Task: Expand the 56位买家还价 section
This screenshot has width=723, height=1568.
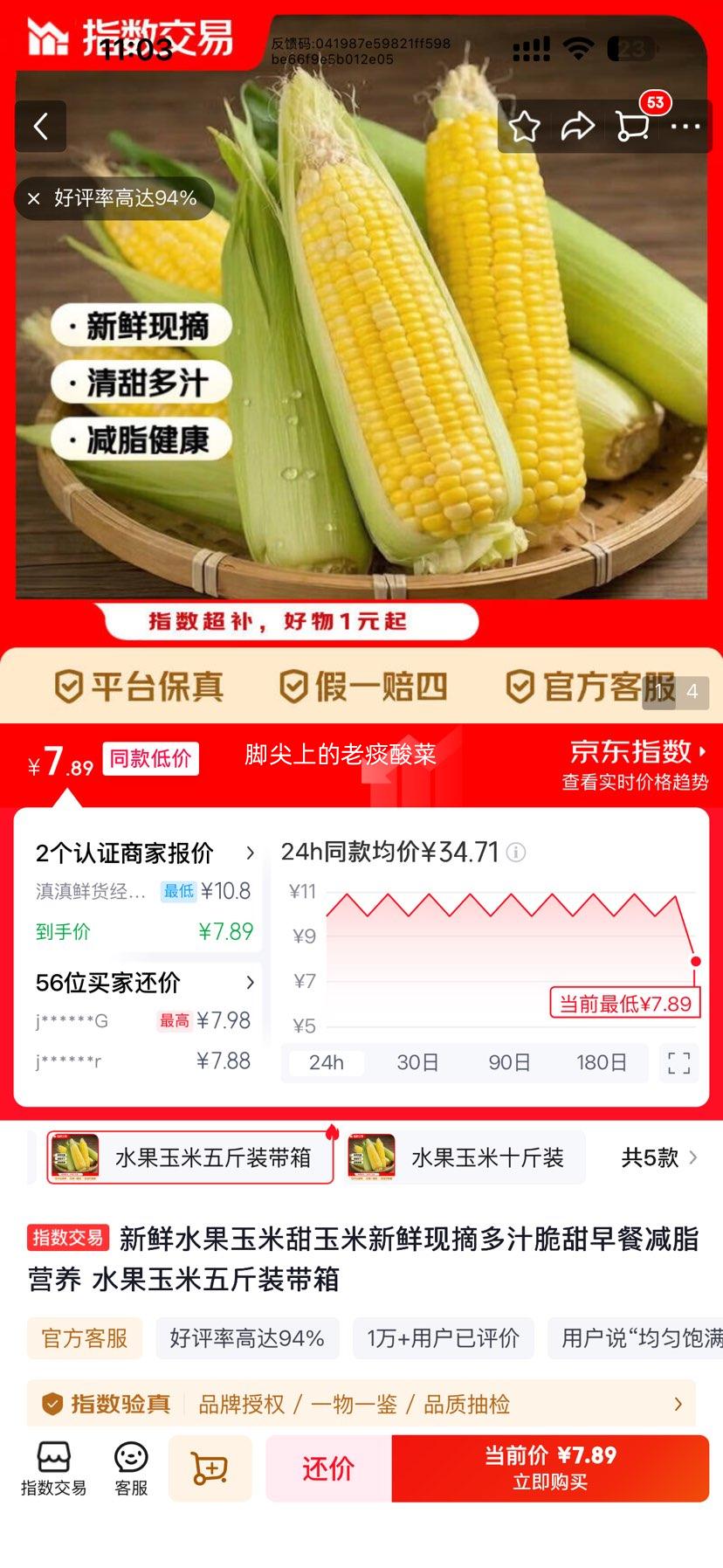Action: coord(250,983)
